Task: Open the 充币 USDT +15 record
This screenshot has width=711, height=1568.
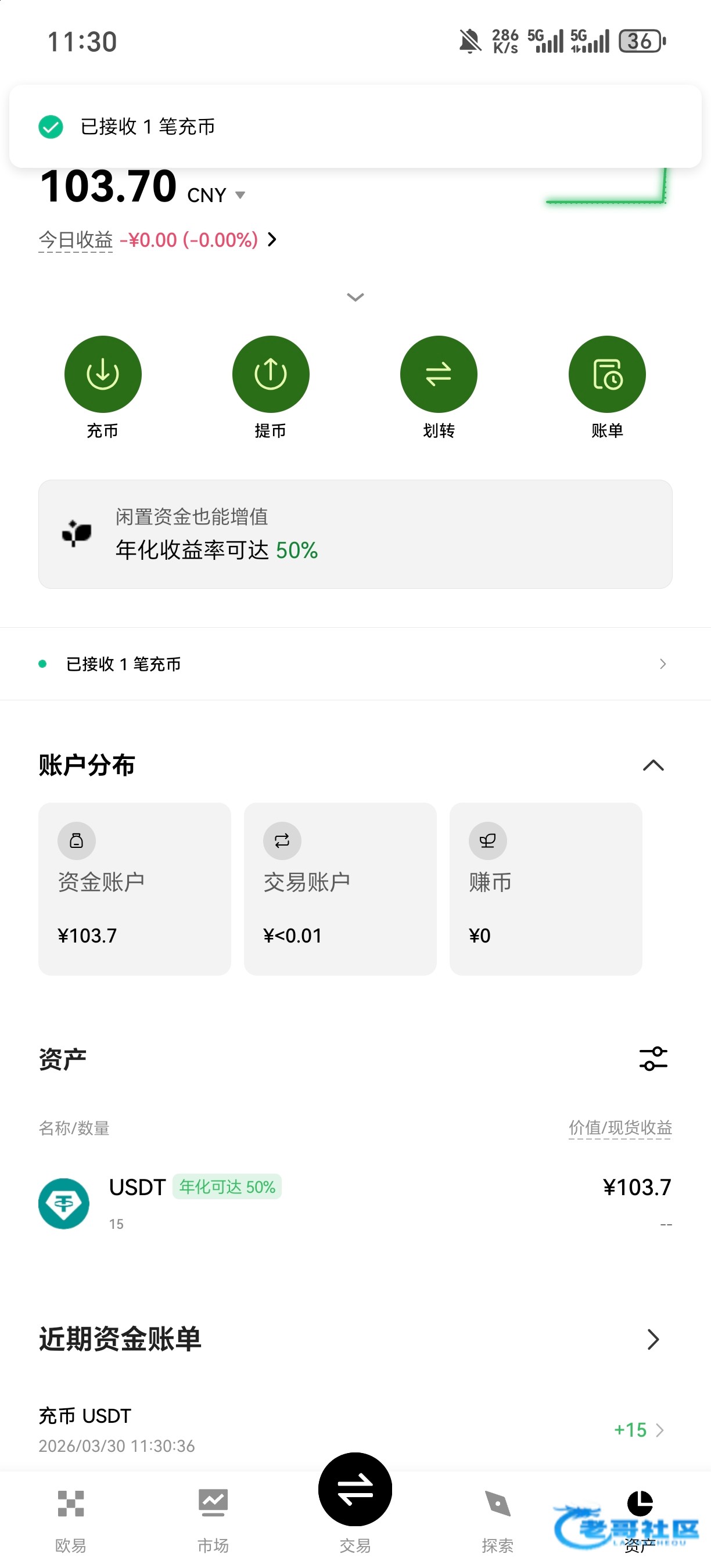Action: pyautogui.click(x=355, y=1429)
